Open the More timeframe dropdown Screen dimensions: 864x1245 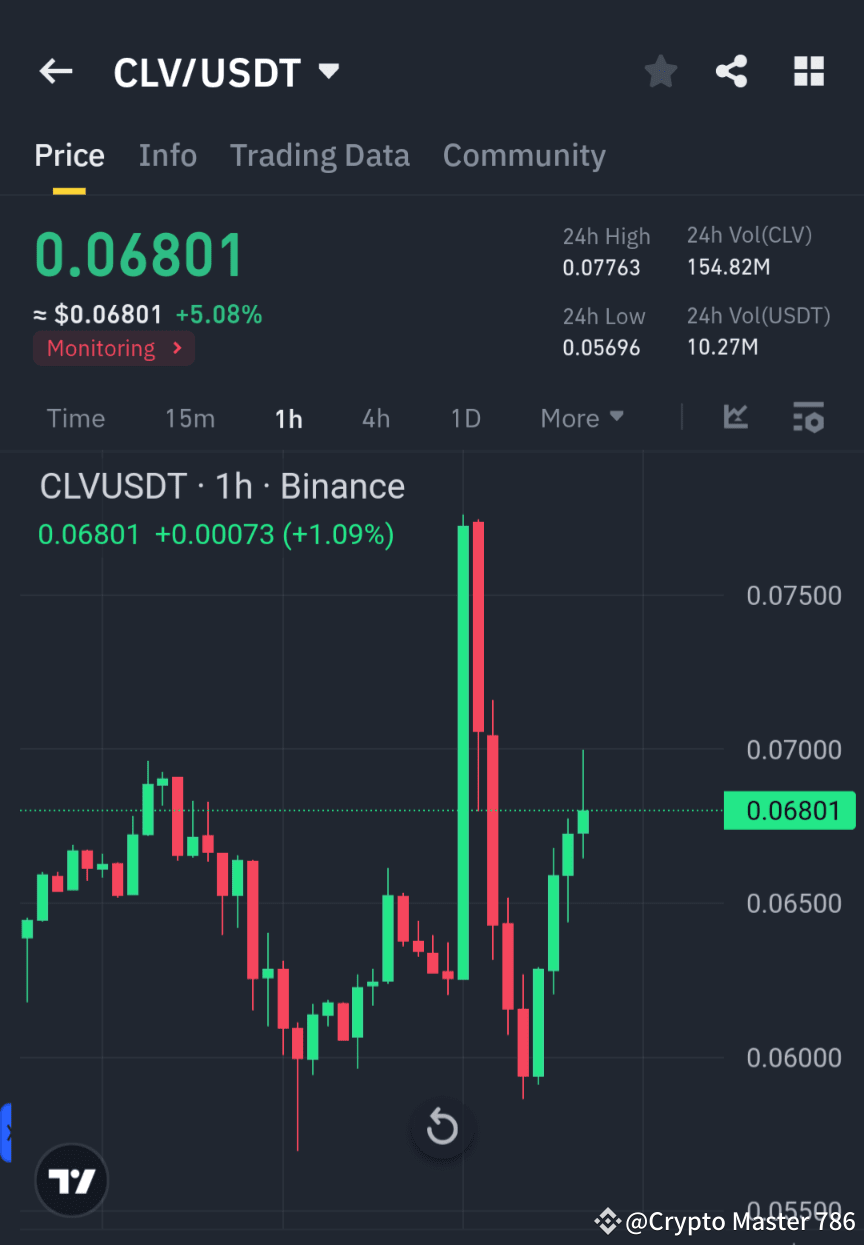tap(581, 418)
